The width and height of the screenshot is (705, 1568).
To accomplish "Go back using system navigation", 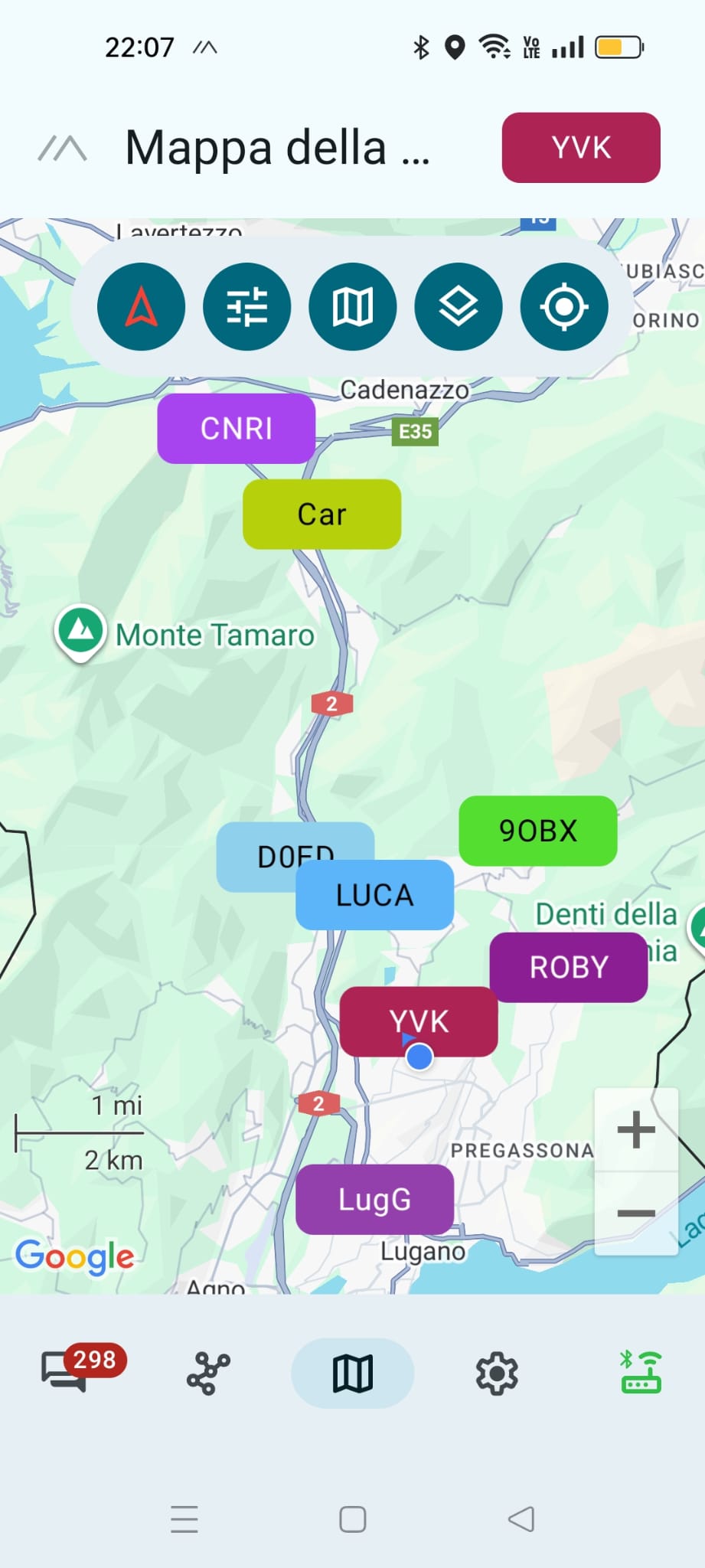I will 521,1519.
